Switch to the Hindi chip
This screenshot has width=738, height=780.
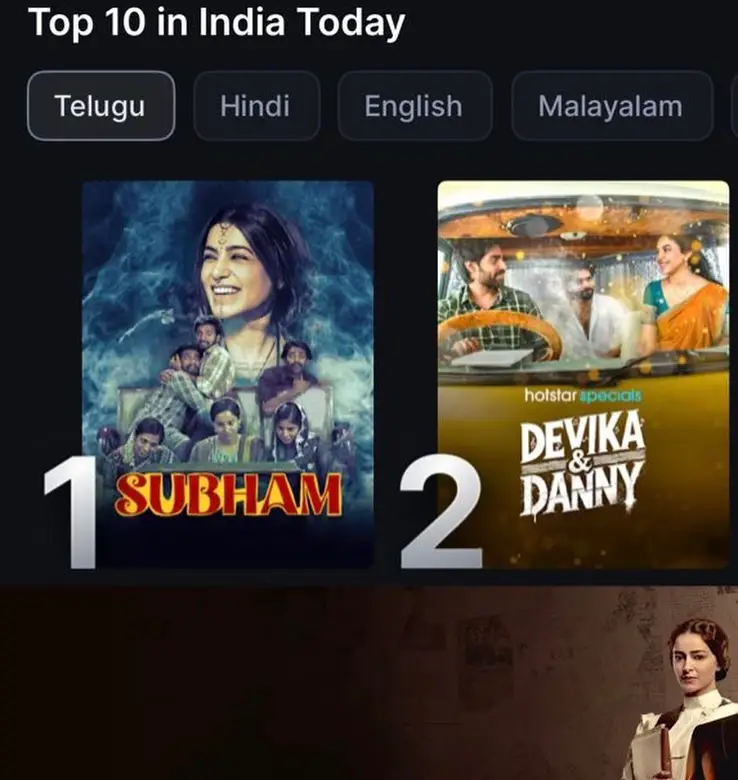tap(255, 106)
